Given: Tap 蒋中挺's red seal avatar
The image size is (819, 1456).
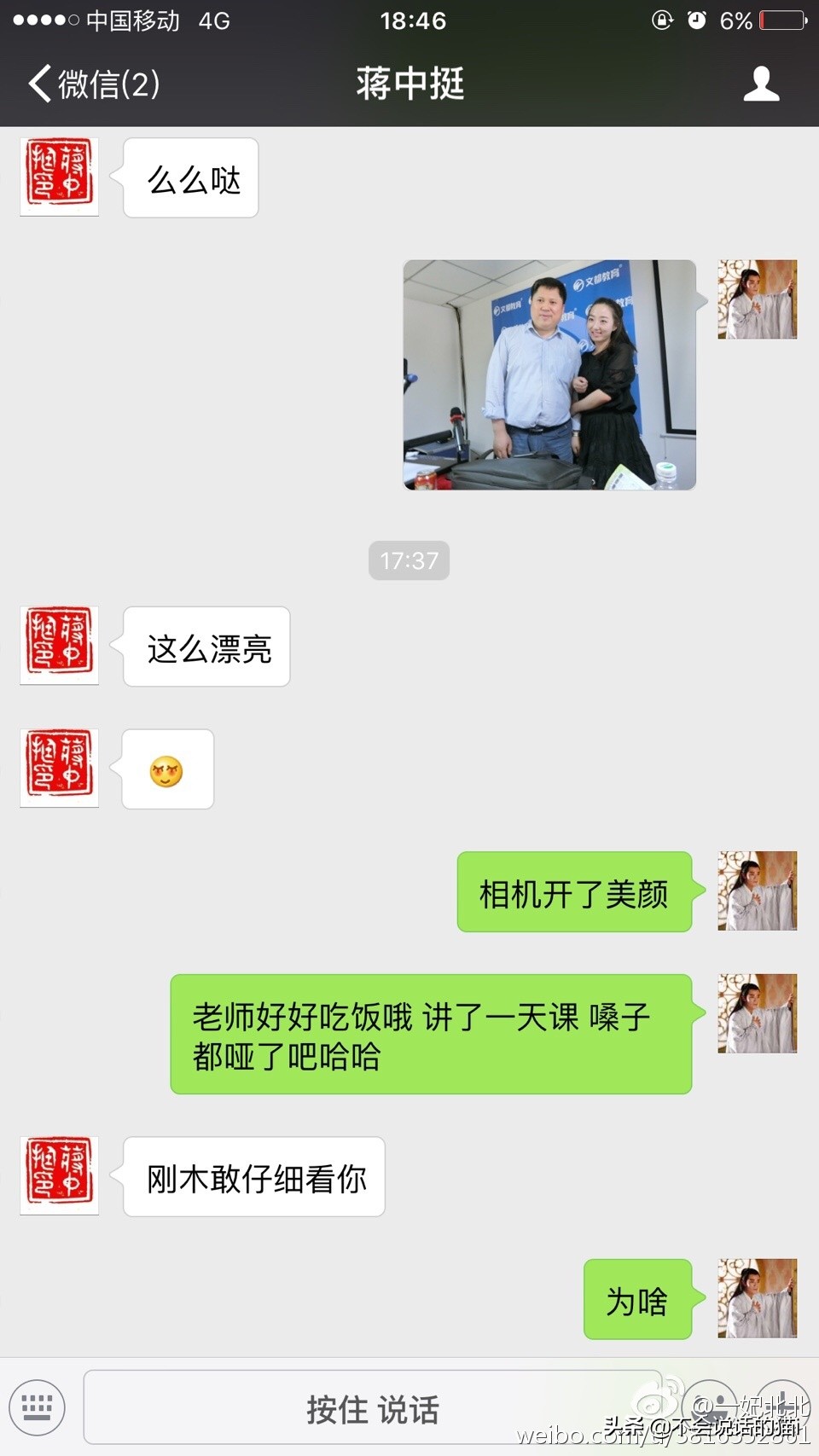Looking at the screenshot, I should (x=59, y=177).
